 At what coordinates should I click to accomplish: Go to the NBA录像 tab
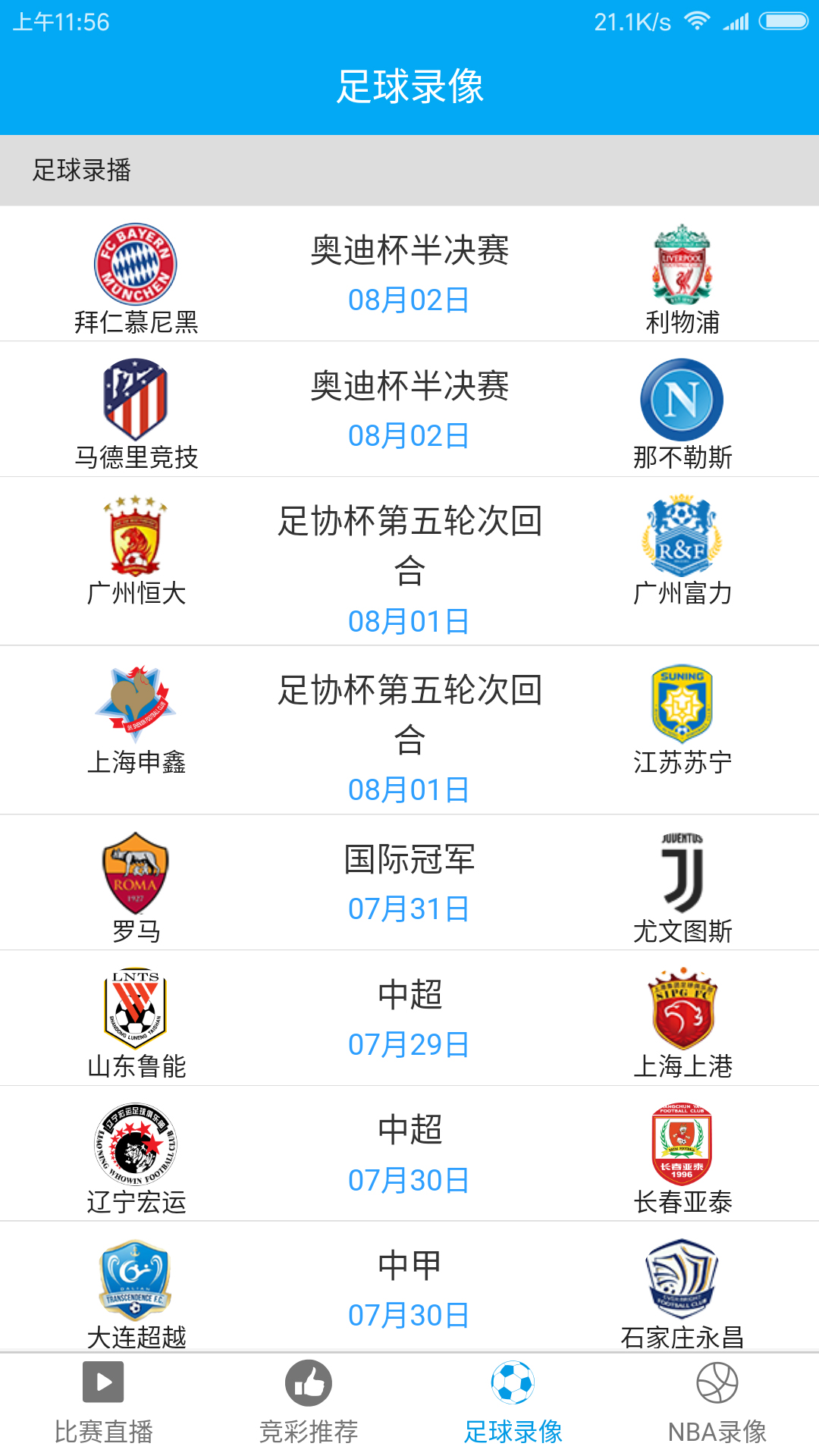717,1404
